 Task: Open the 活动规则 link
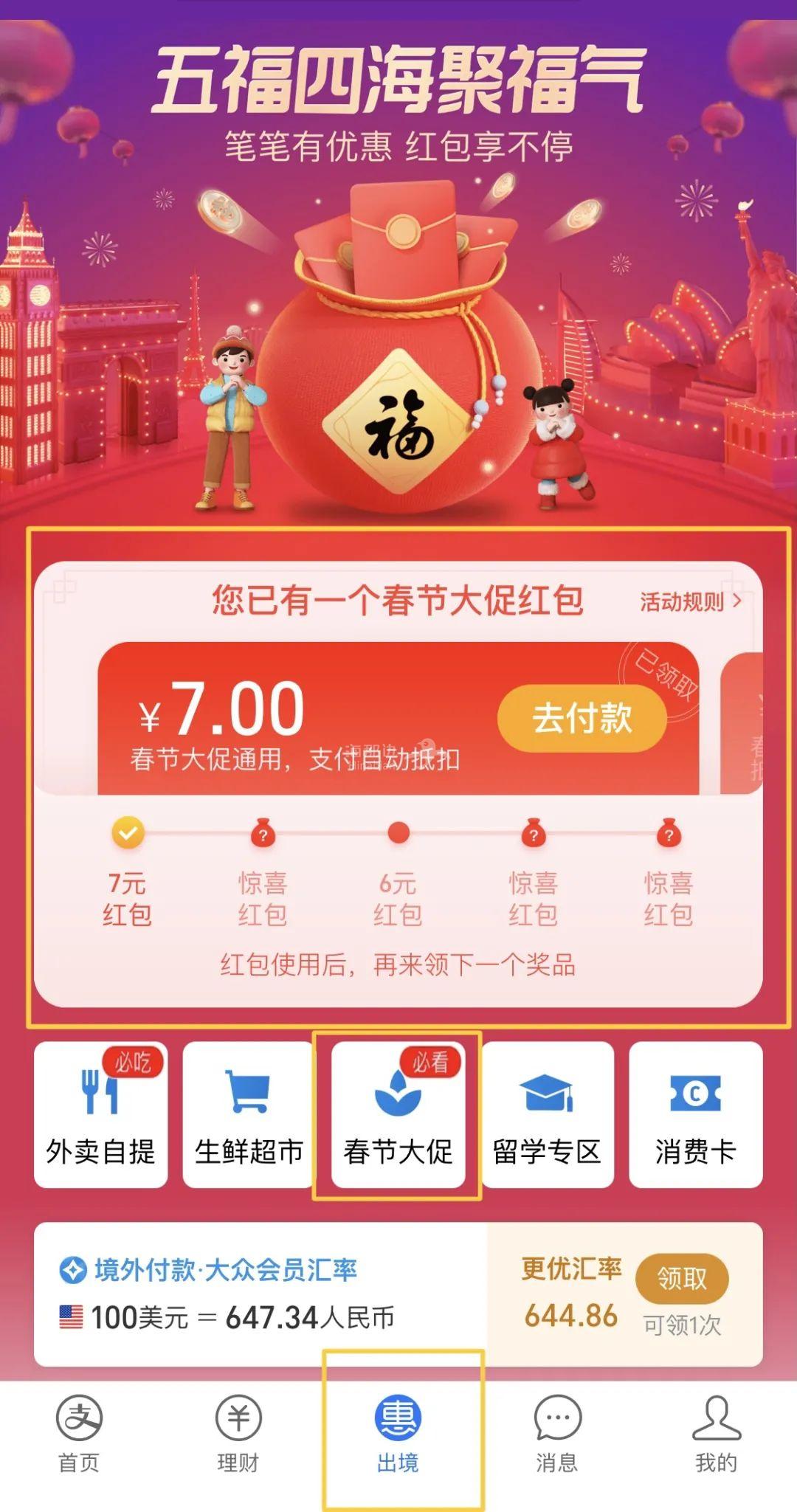click(689, 601)
